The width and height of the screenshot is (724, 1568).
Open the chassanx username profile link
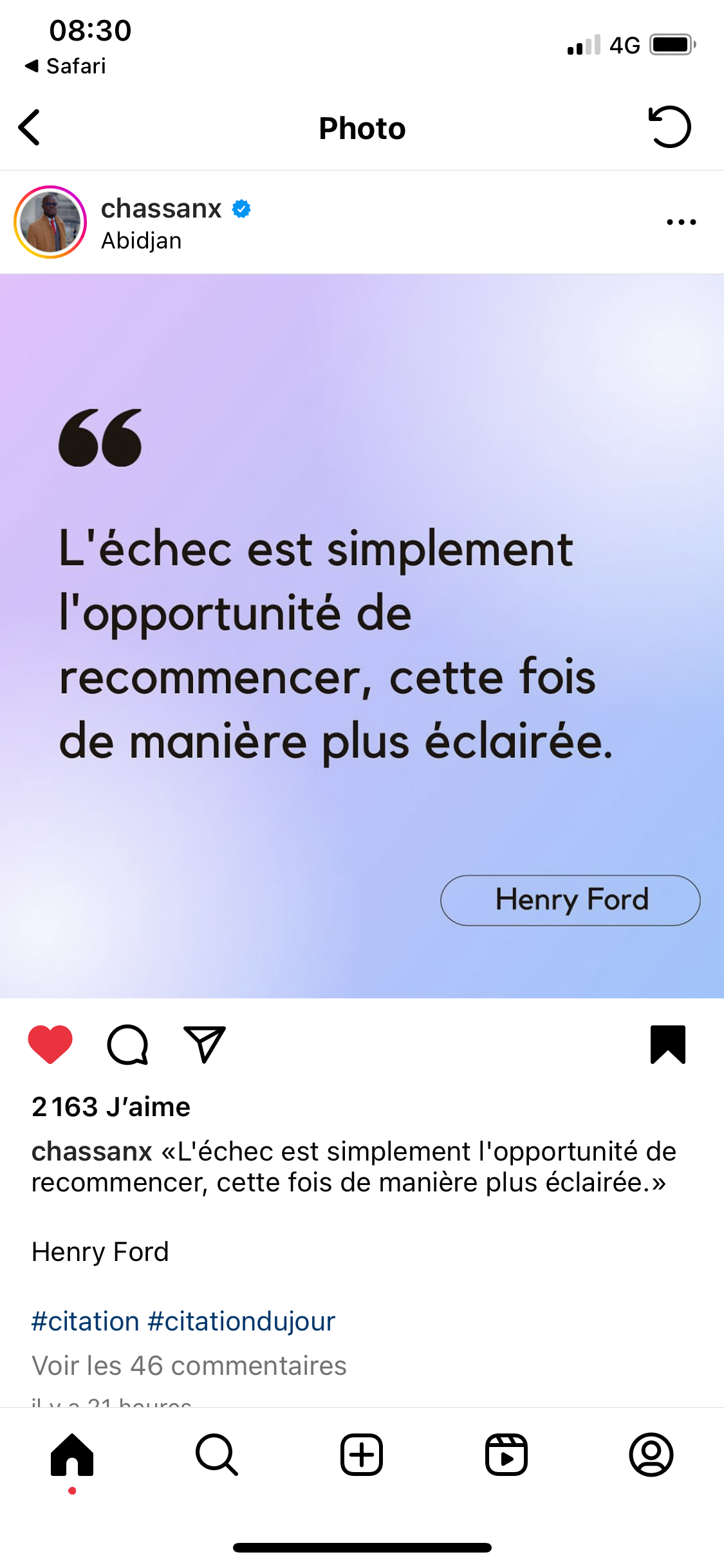point(161,209)
